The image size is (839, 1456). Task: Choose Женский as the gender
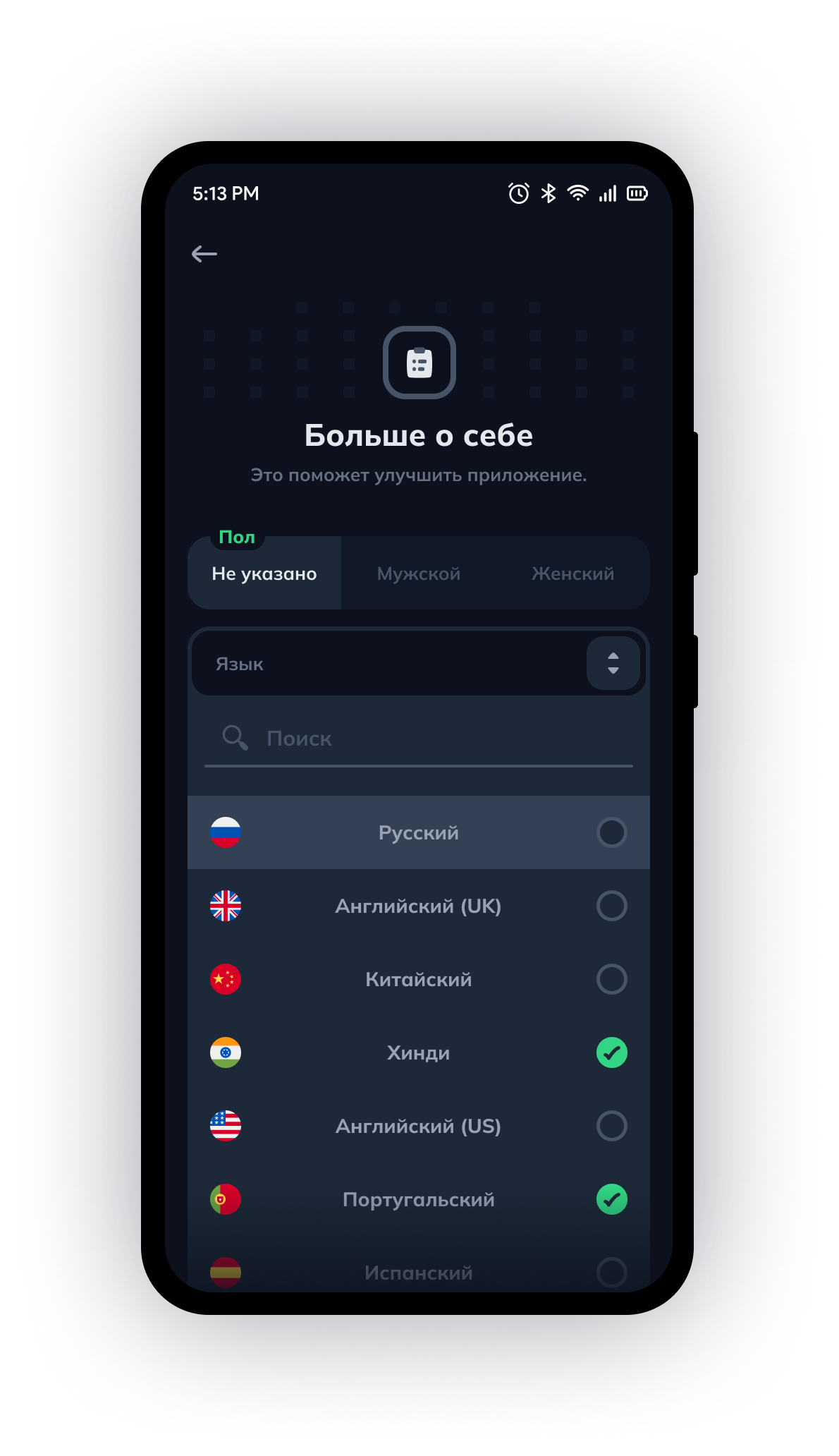[572, 574]
